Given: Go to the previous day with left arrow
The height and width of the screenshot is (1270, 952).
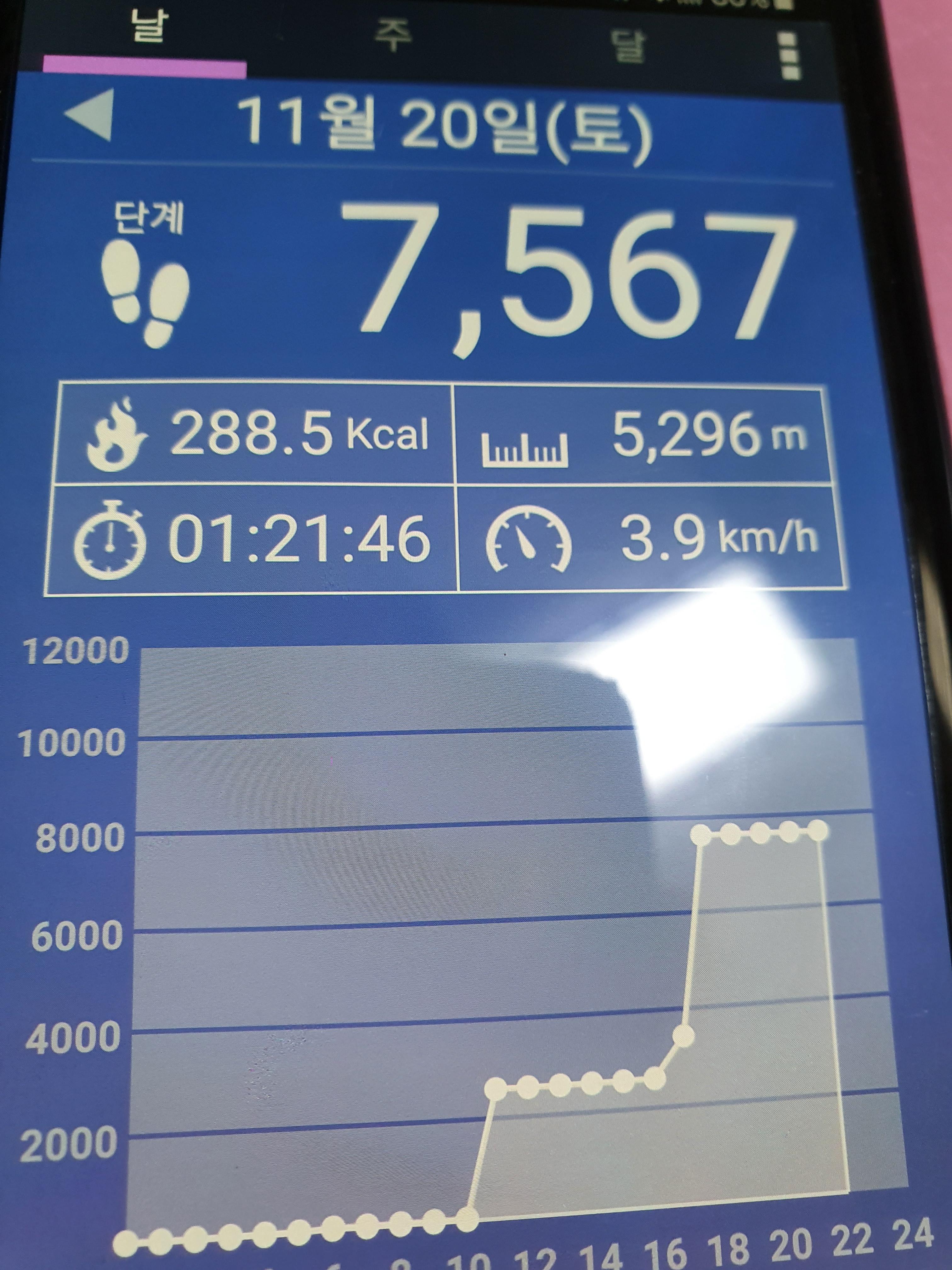Looking at the screenshot, I should click(90, 115).
